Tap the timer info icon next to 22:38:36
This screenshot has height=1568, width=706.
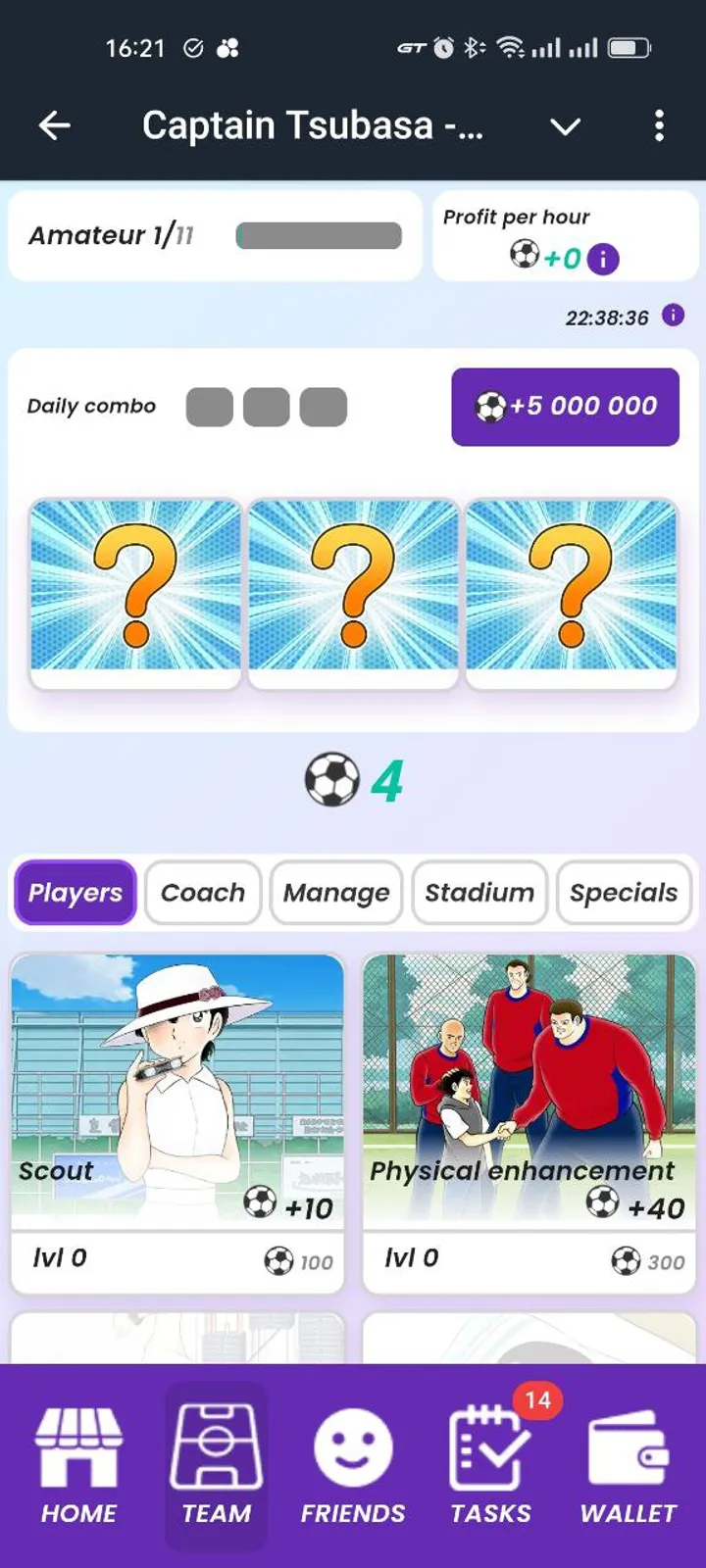point(673,316)
